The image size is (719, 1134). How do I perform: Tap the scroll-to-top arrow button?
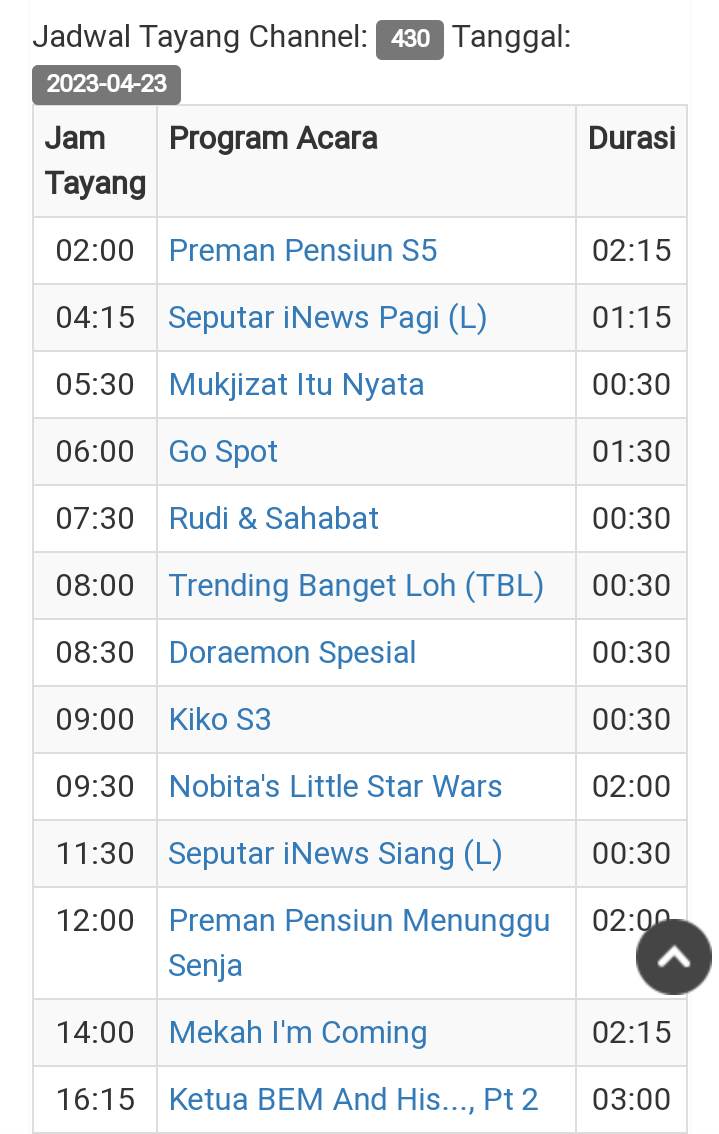point(673,957)
